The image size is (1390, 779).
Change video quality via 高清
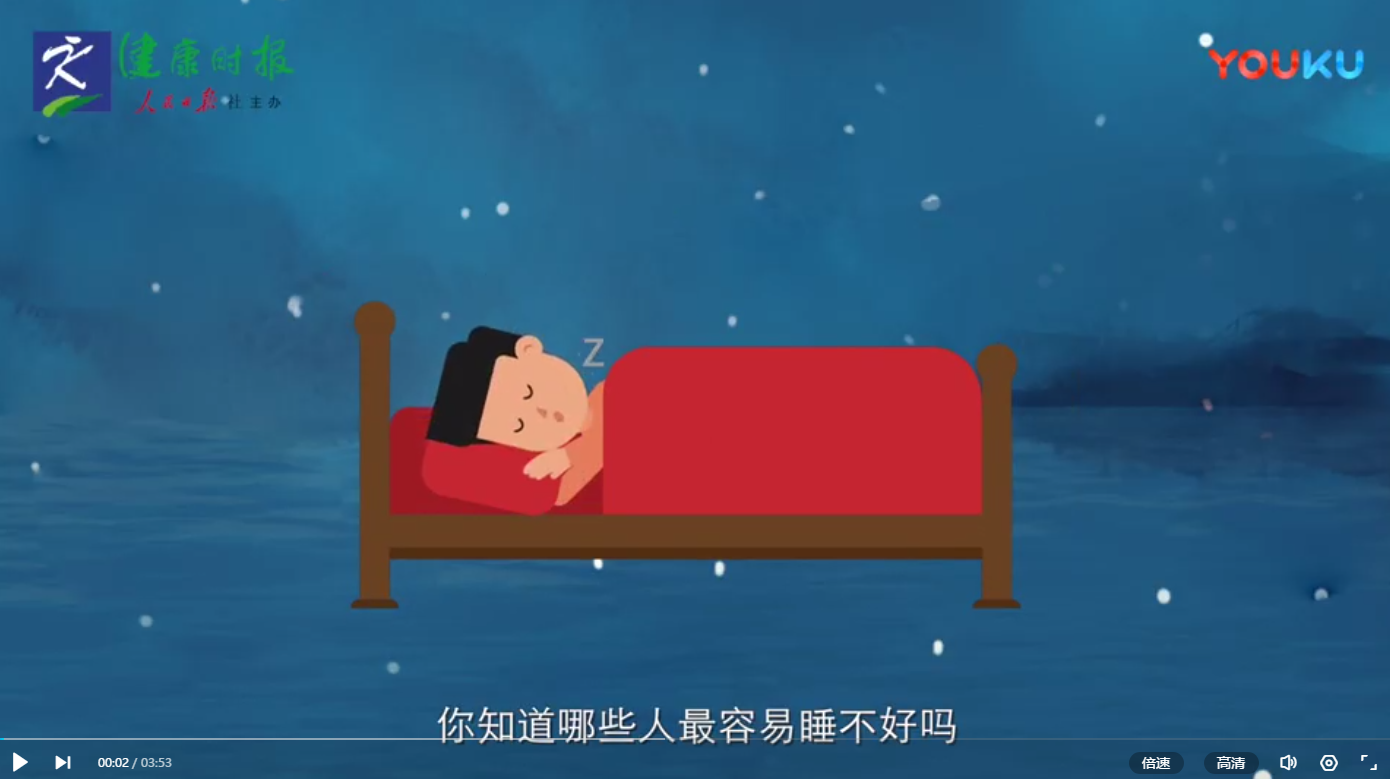tap(1231, 763)
